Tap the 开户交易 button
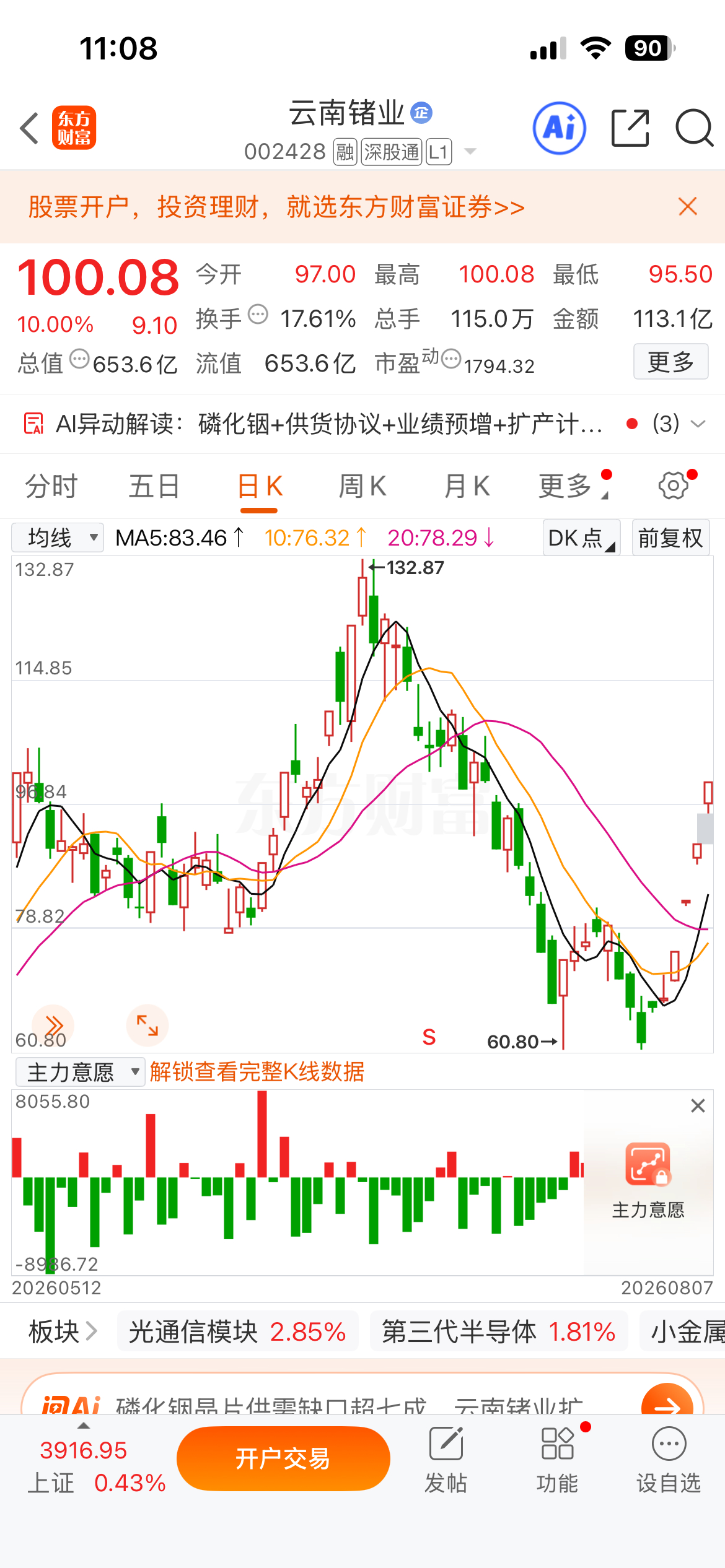 pyautogui.click(x=283, y=1459)
